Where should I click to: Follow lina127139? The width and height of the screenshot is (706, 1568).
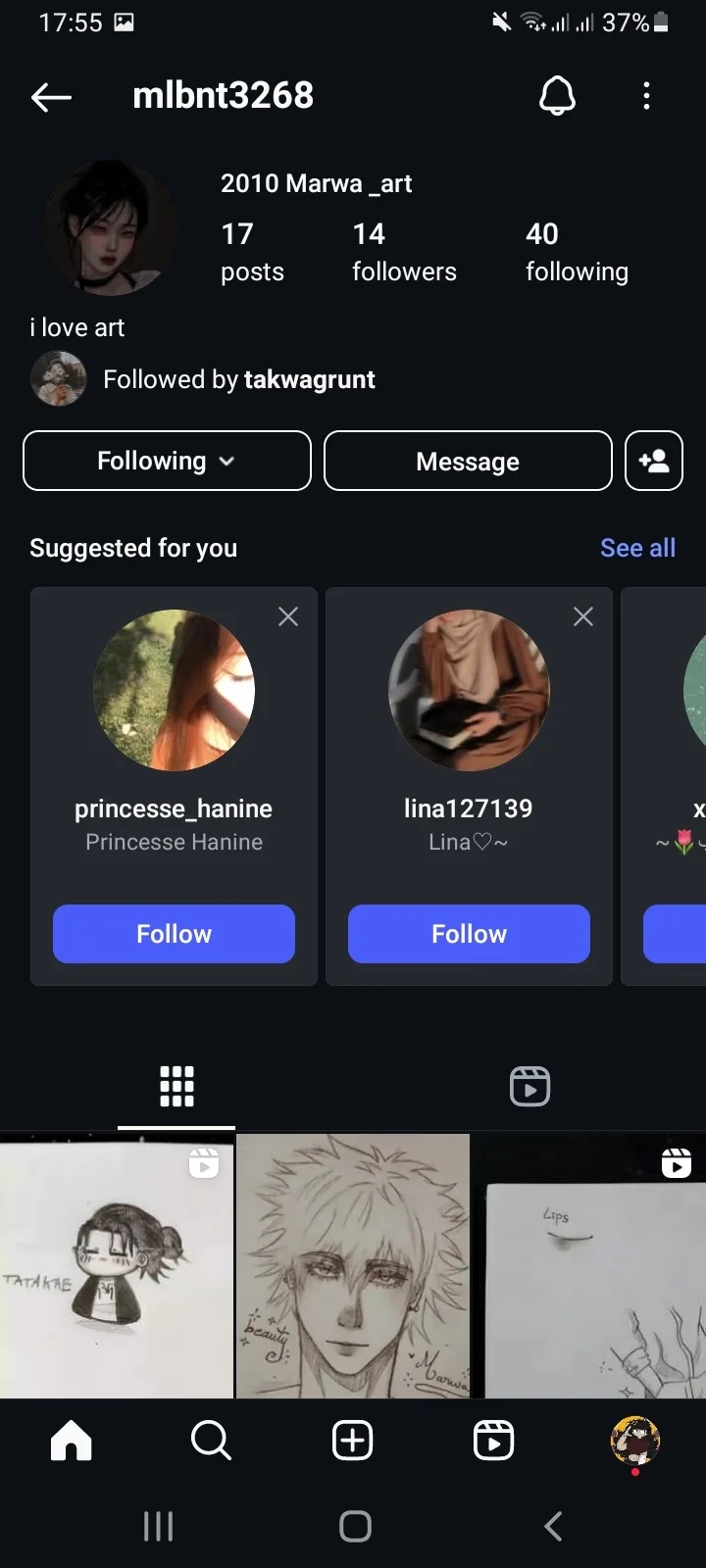[469, 934]
